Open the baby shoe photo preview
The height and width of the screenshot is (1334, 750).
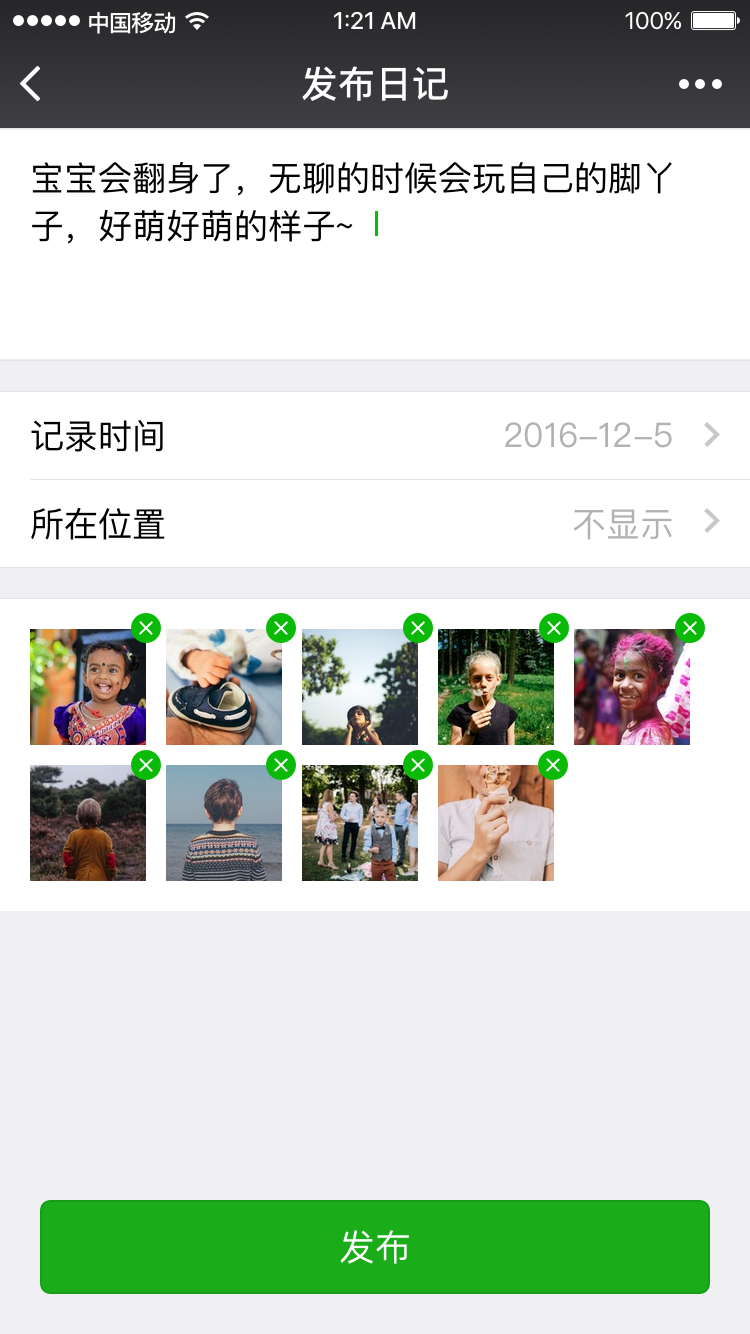pyautogui.click(x=222, y=690)
